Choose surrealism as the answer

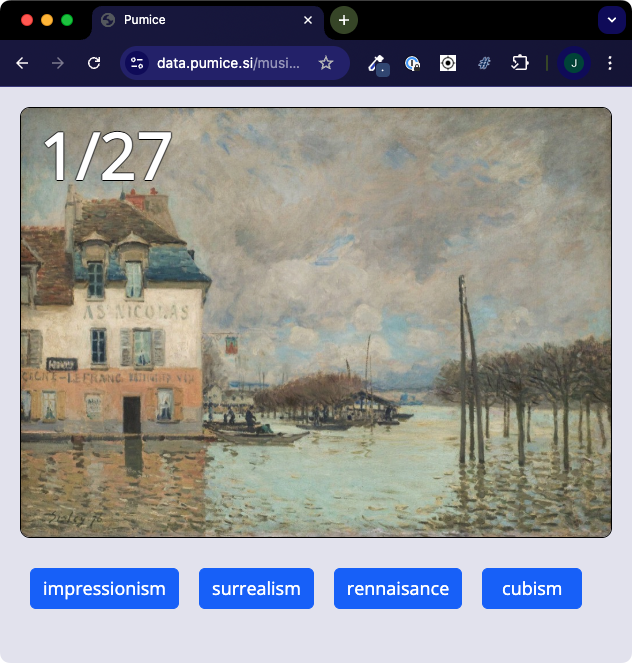[x=256, y=588]
